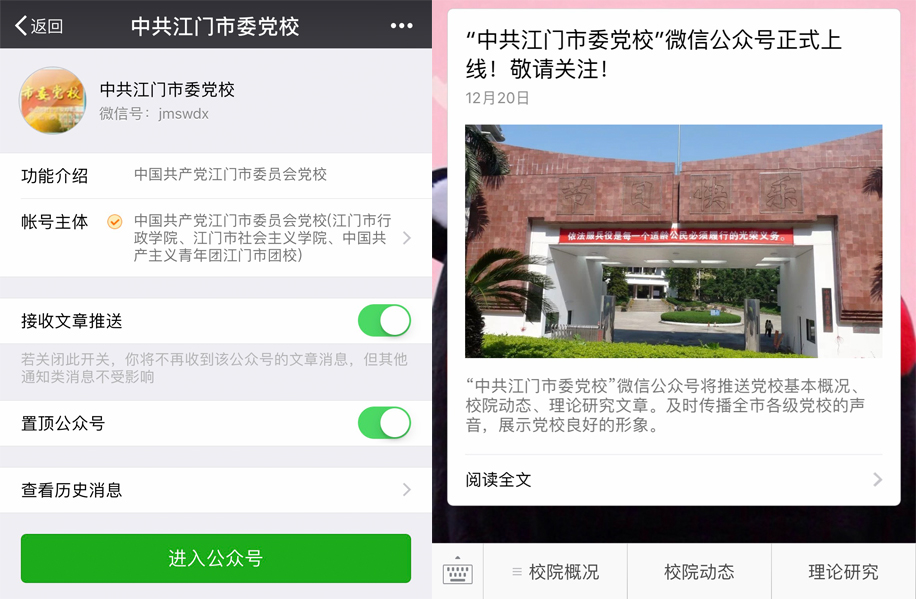Tap the 中共江门市委党校 account avatar
Image resolution: width=916 pixels, height=599 pixels.
pos(53,100)
